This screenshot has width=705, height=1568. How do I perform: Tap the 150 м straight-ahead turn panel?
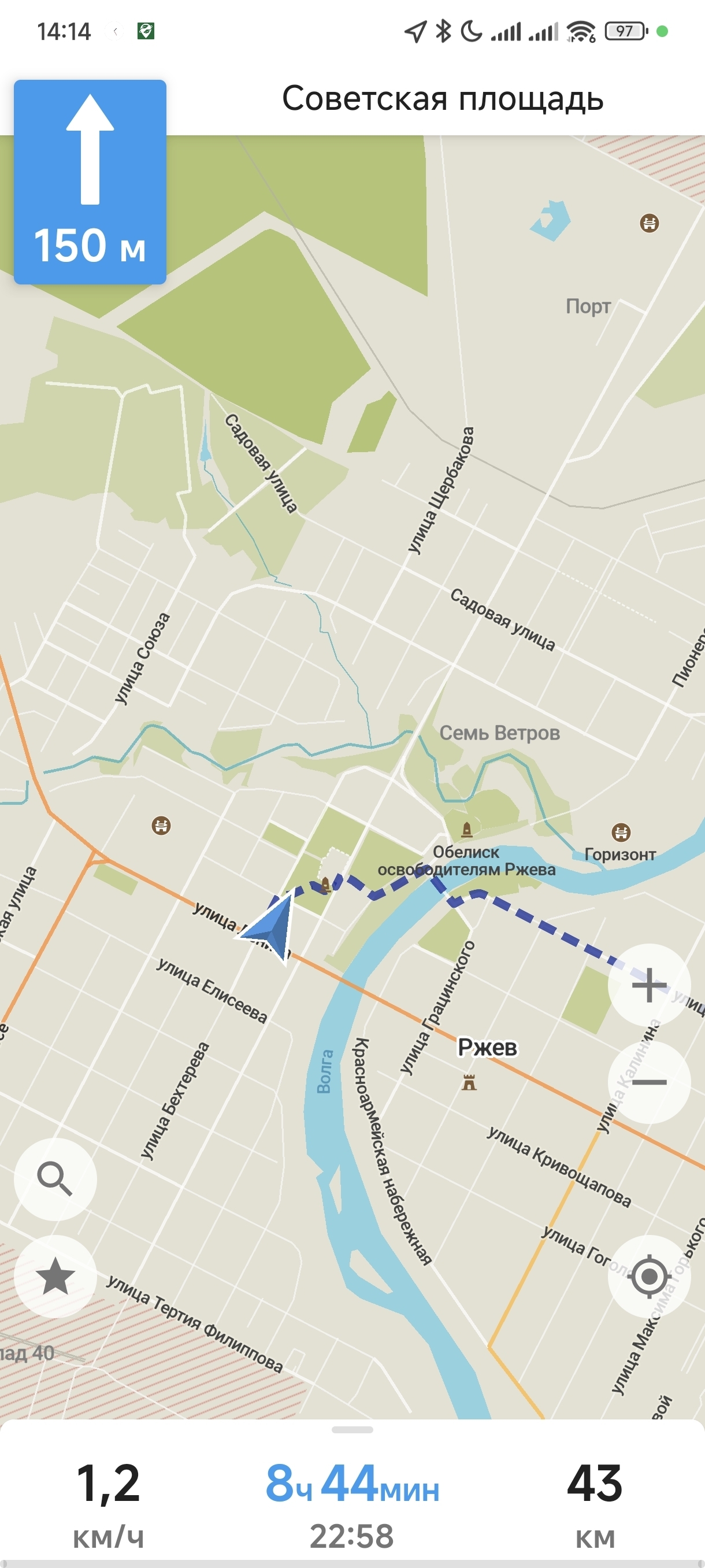pyautogui.click(x=90, y=182)
